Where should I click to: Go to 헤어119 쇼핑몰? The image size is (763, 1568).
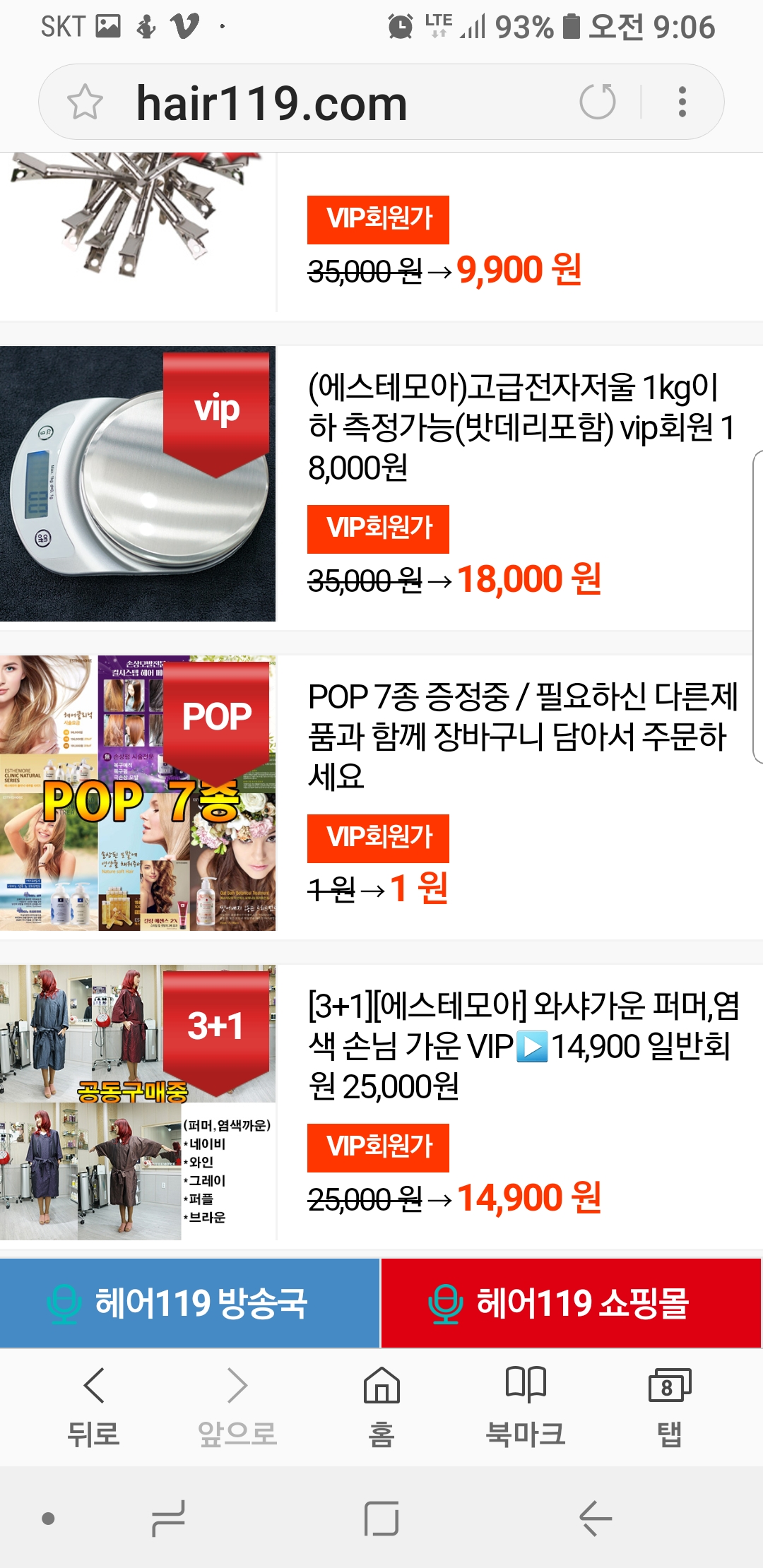point(572,1303)
